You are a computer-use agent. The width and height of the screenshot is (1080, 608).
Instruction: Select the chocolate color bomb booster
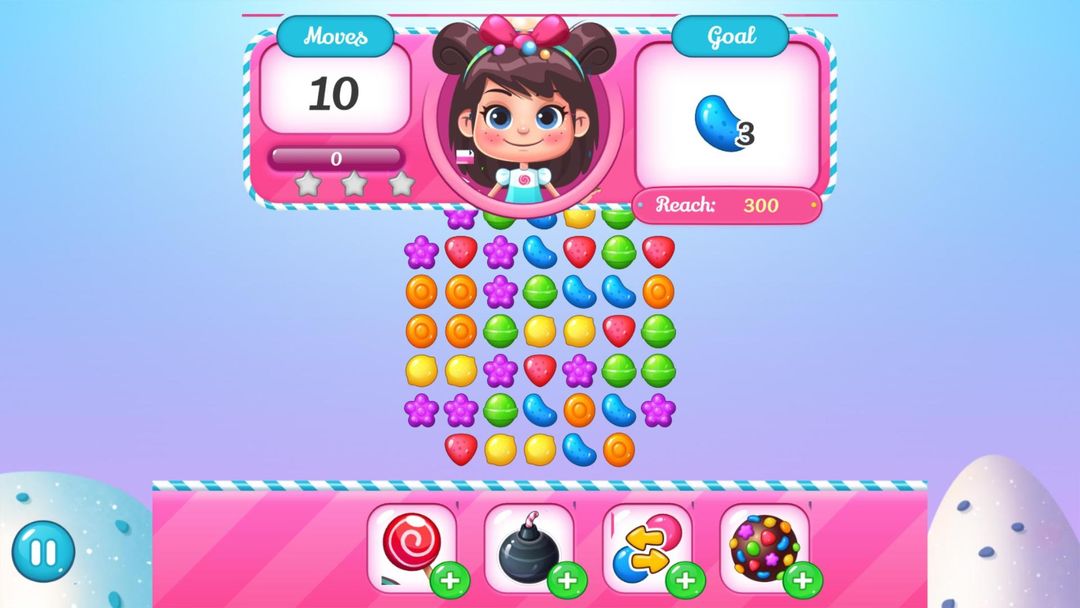click(764, 547)
